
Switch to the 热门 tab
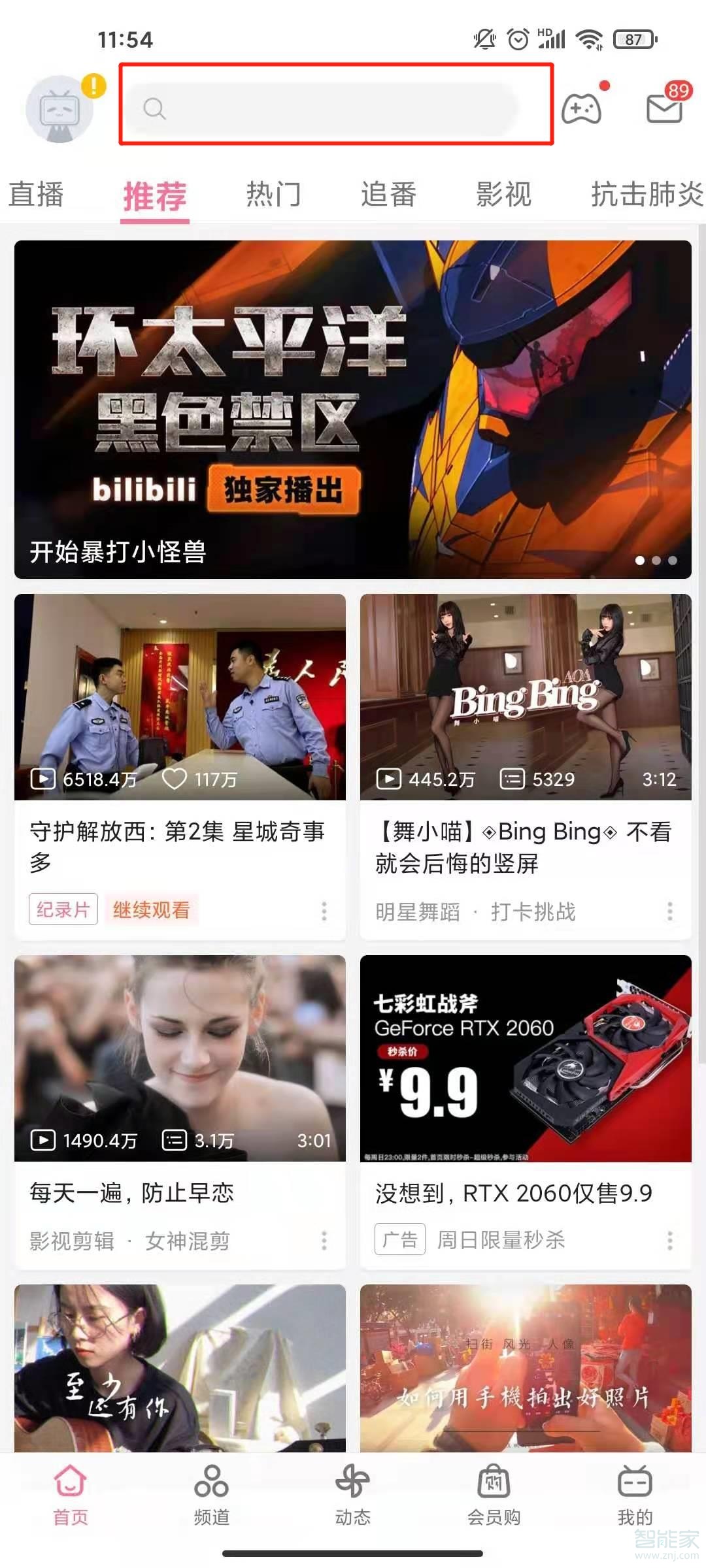[273, 195]
